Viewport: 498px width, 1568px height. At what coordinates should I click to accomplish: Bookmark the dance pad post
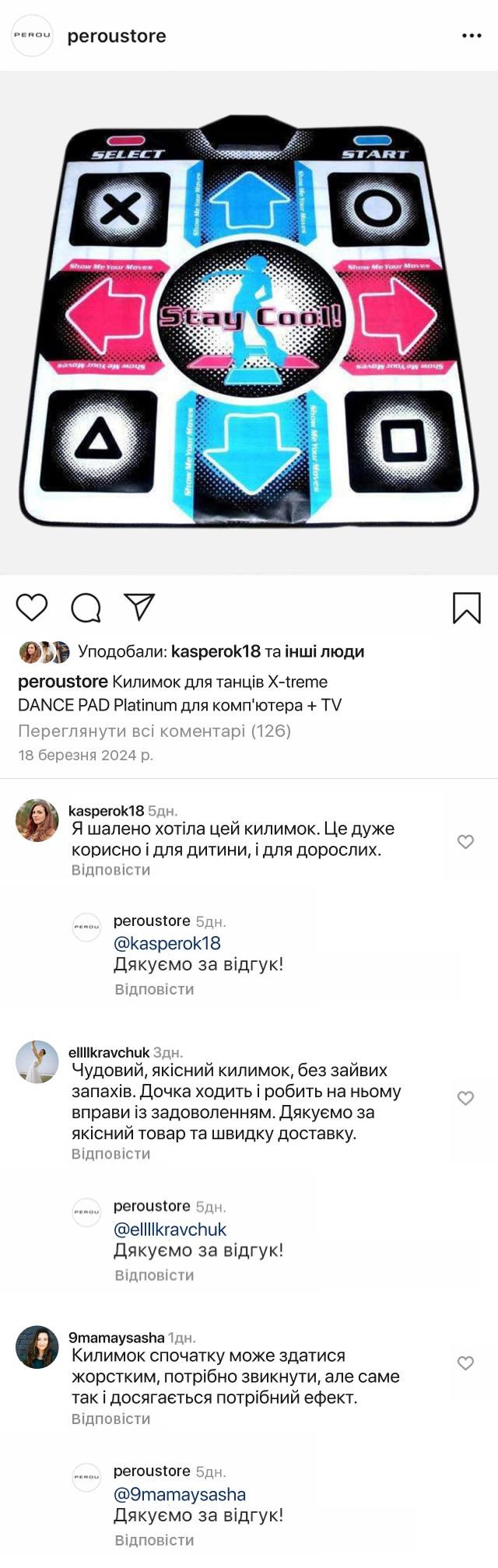(x=466, y=608)
